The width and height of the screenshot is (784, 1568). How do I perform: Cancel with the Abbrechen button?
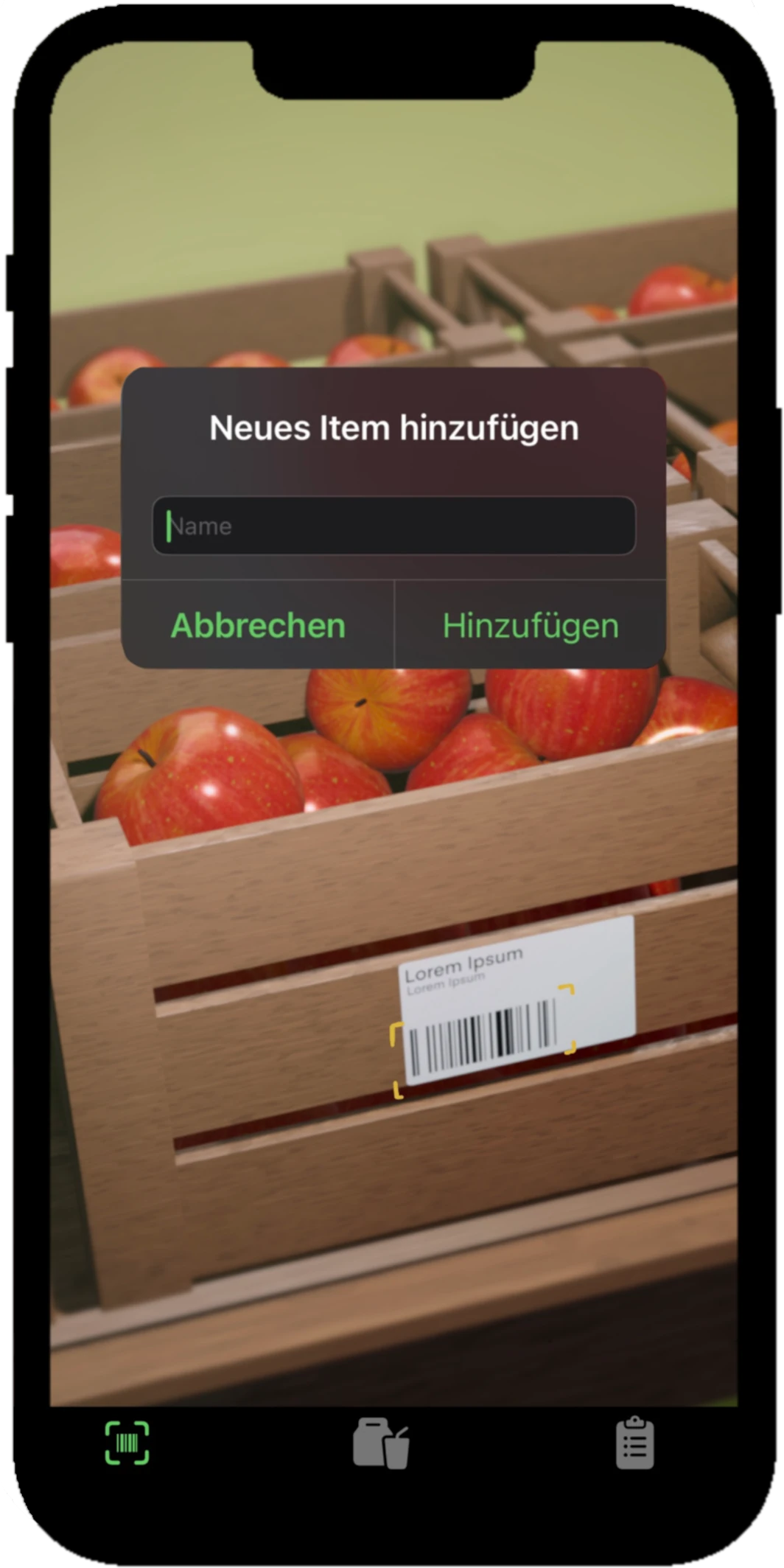258,625
